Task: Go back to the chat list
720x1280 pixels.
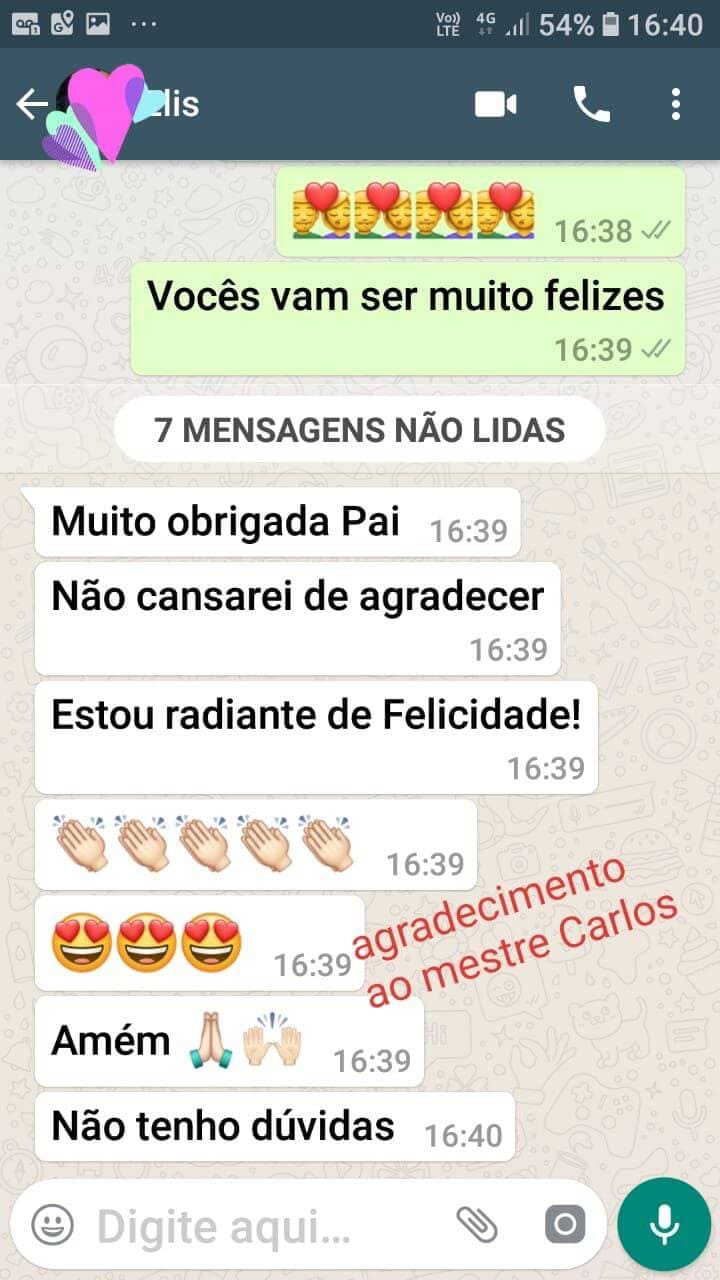Action: (32, 104)
